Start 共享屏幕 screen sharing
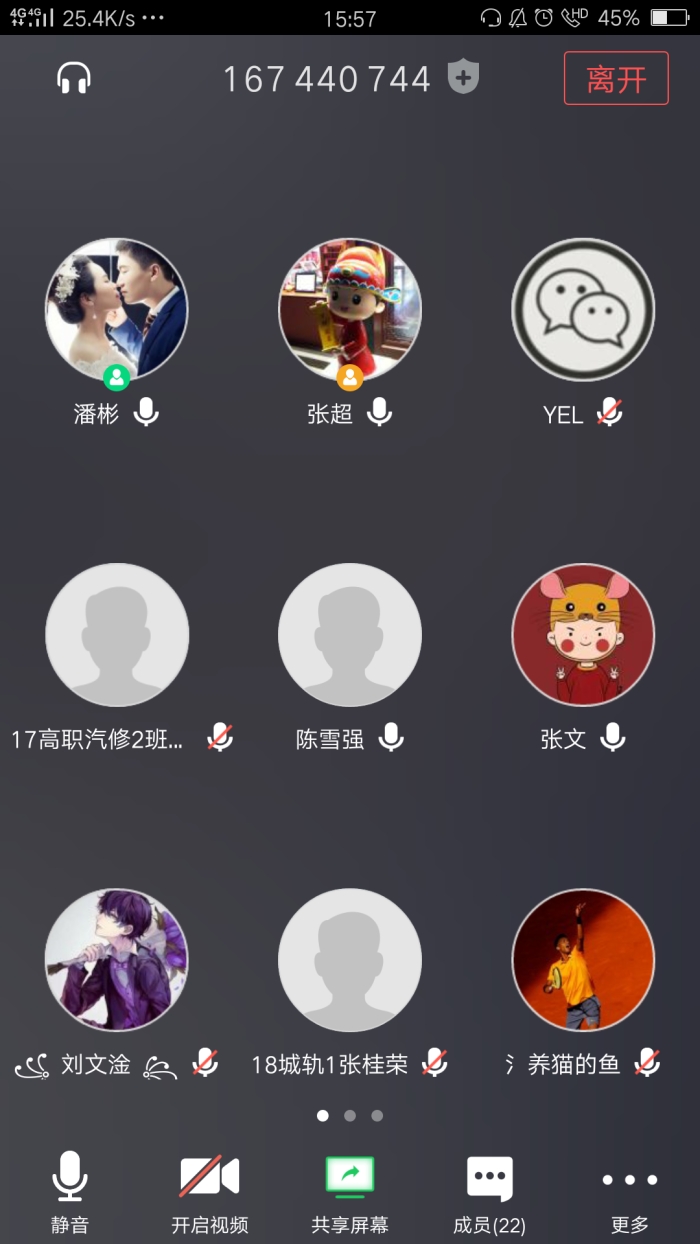This screenshot has width=700, height=1244. click(349, 1190)
